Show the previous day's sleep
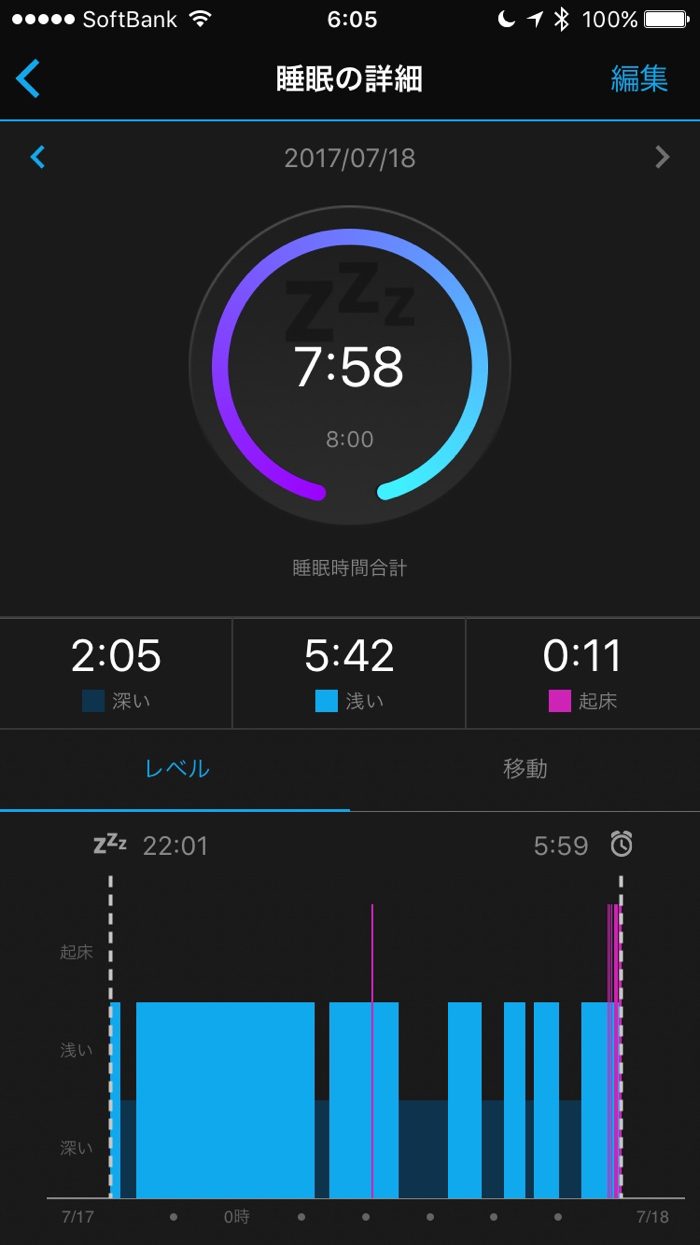This screenshot has height=1245, width=700. (38, 157)
